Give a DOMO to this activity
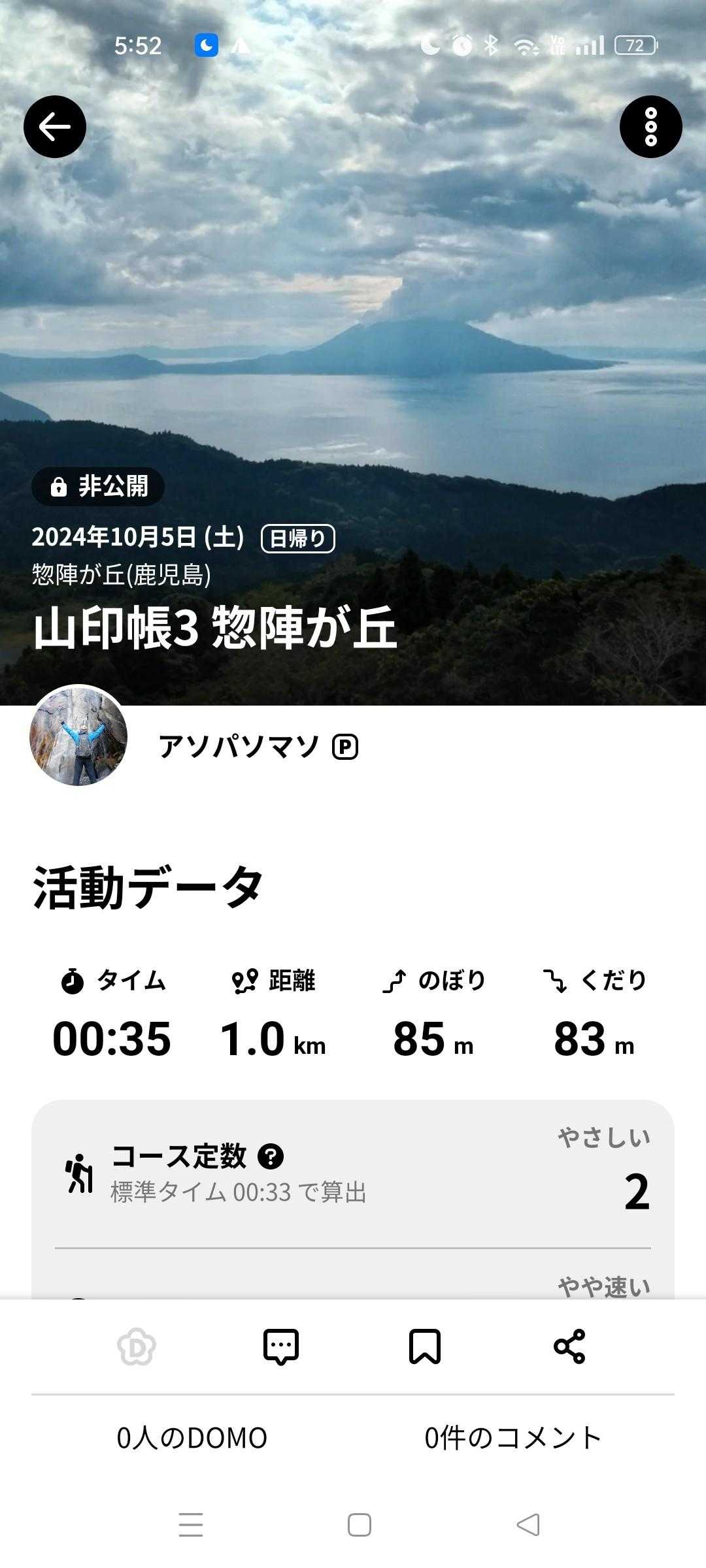This screenshot has height=1568, width=706. point(137,1347)
